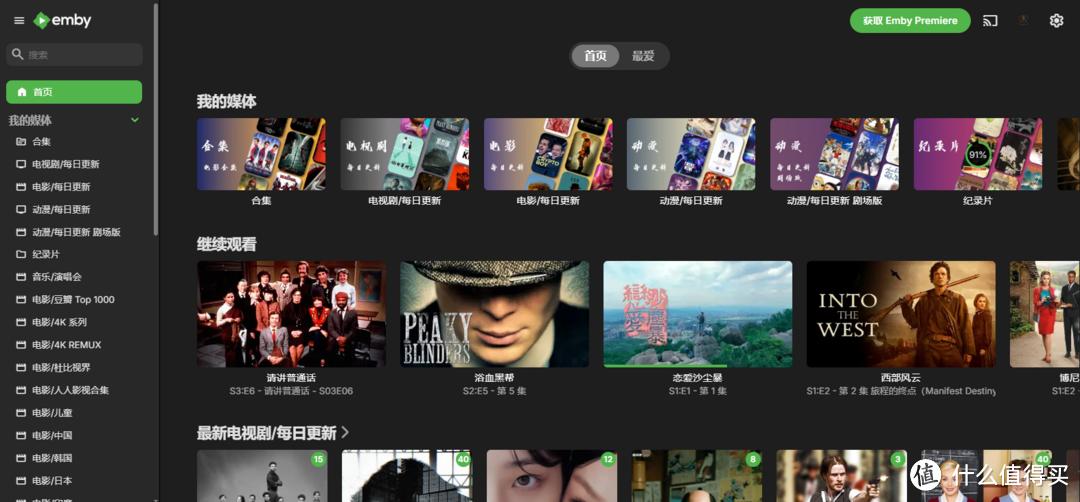Resume 请讲普通话 S3:E6

pos(291,314)
